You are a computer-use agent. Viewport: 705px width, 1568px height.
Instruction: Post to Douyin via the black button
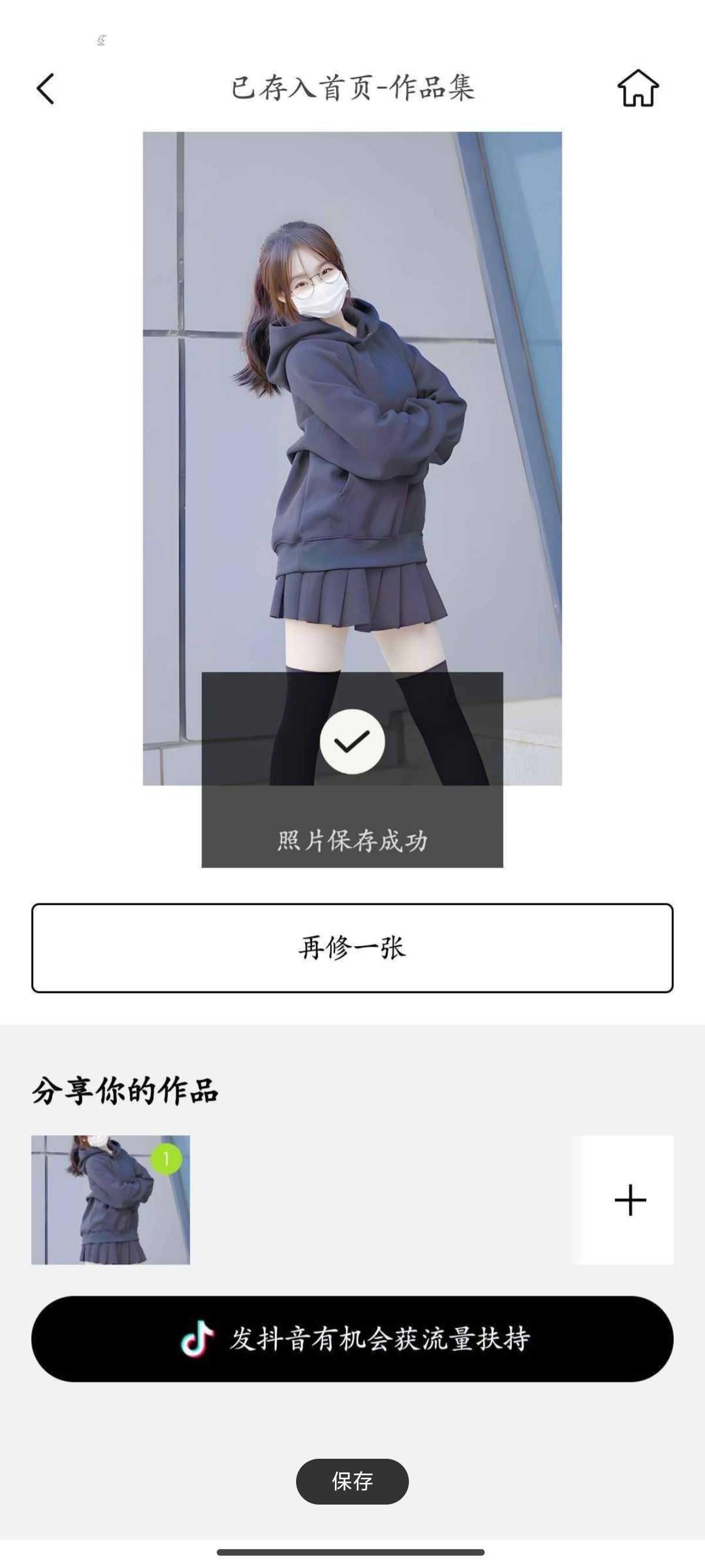pos(352,1338)
